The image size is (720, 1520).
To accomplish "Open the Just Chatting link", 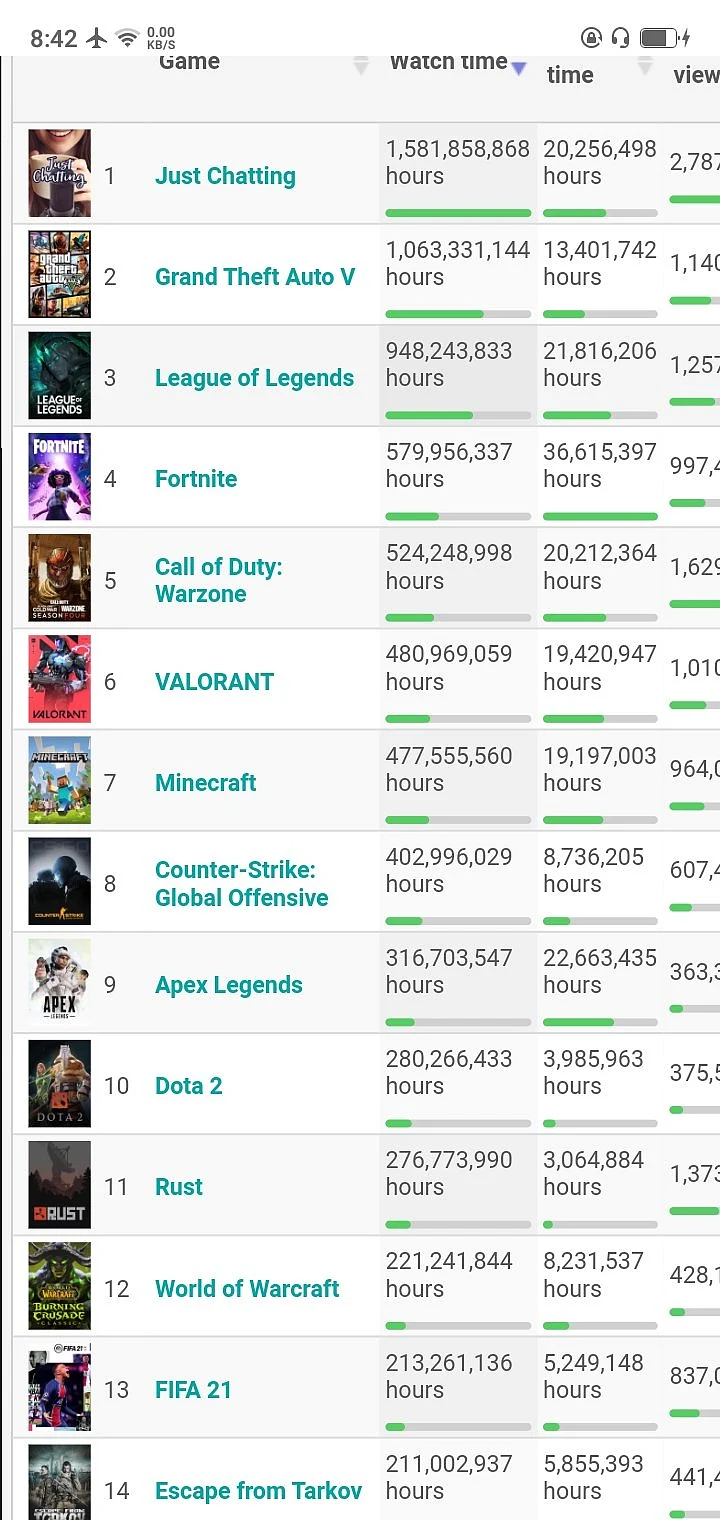I will coord(225,176).
